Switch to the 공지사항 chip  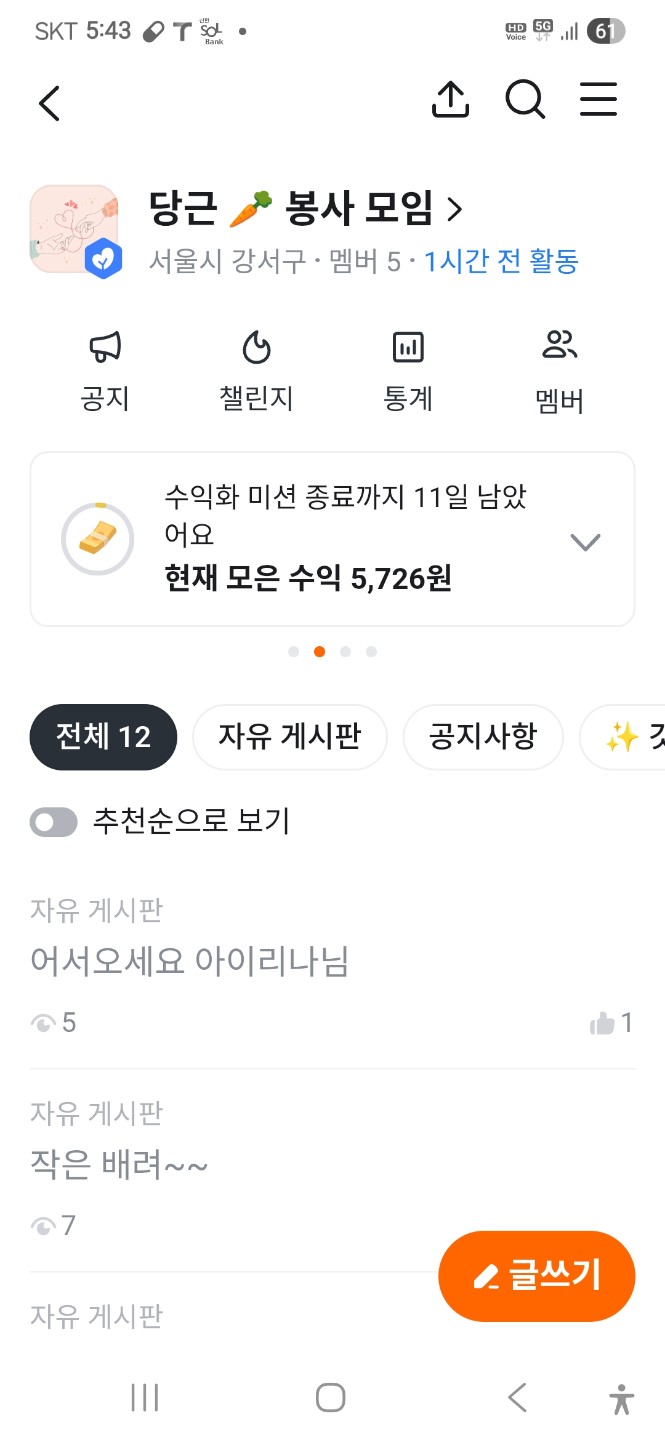[x=482, y=738]
